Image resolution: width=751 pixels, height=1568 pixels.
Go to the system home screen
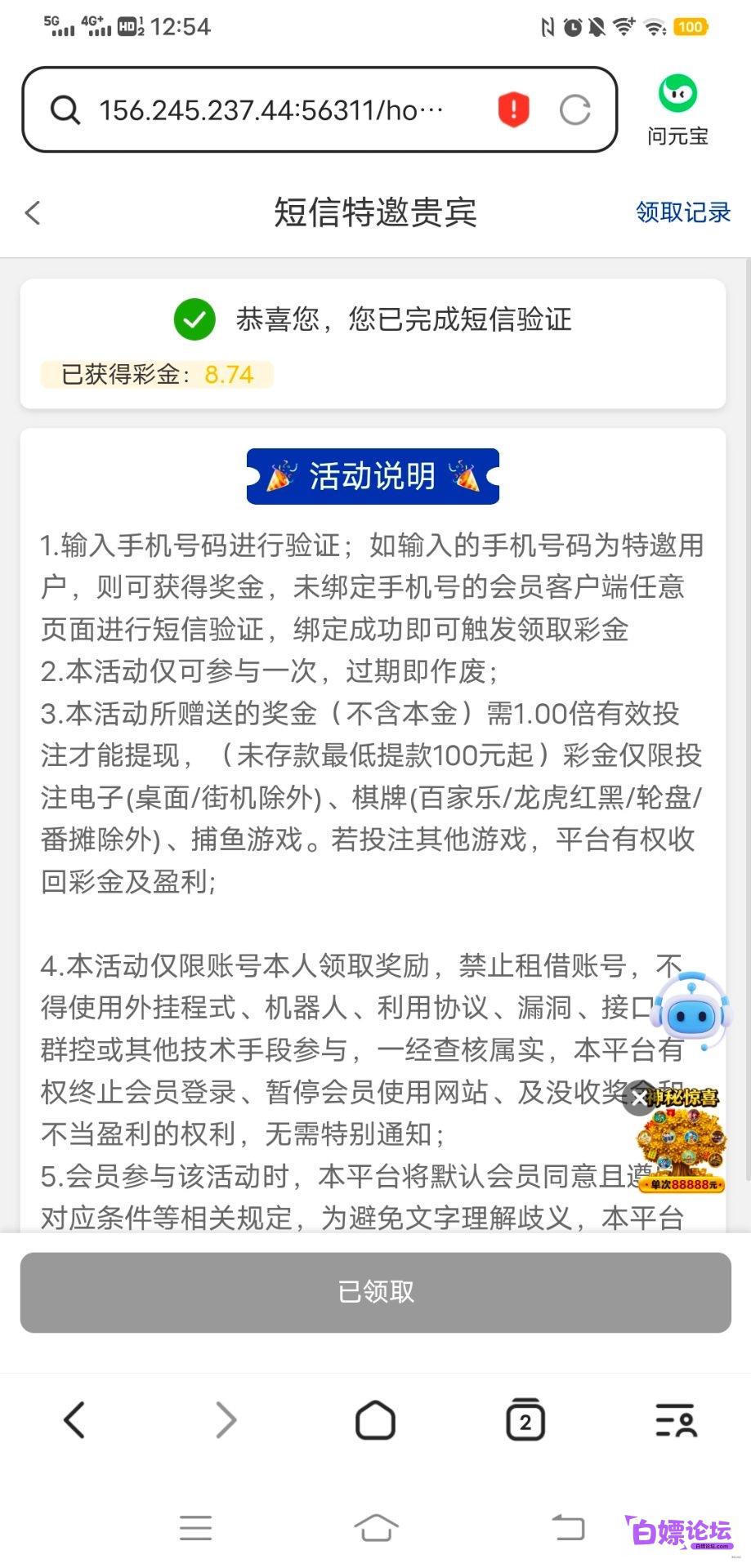click(x=376, y=1528)
